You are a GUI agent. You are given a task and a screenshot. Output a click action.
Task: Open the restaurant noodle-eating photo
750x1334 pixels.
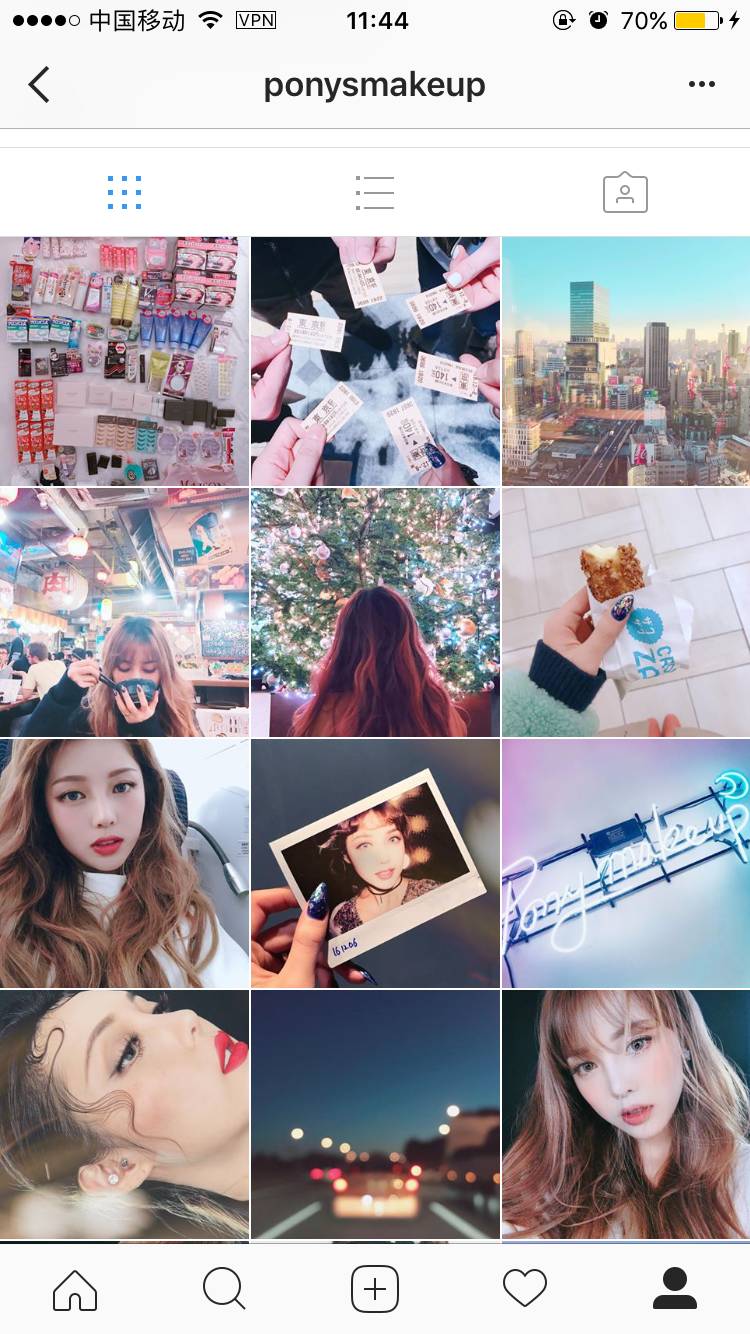pos(124,612)
